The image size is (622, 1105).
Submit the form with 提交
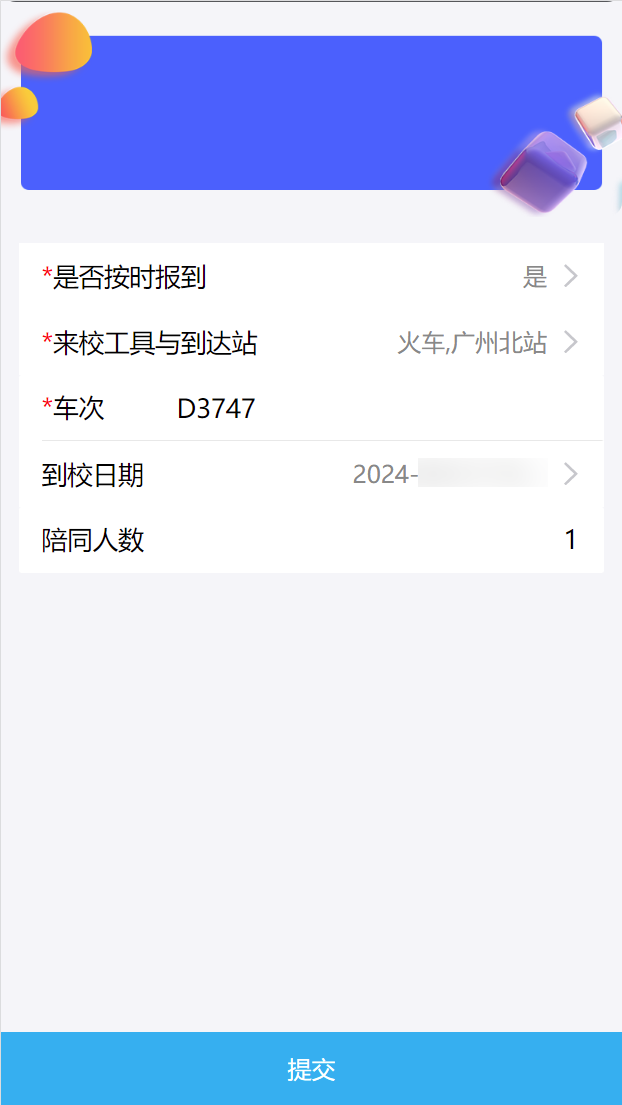tap(311, 1069)
